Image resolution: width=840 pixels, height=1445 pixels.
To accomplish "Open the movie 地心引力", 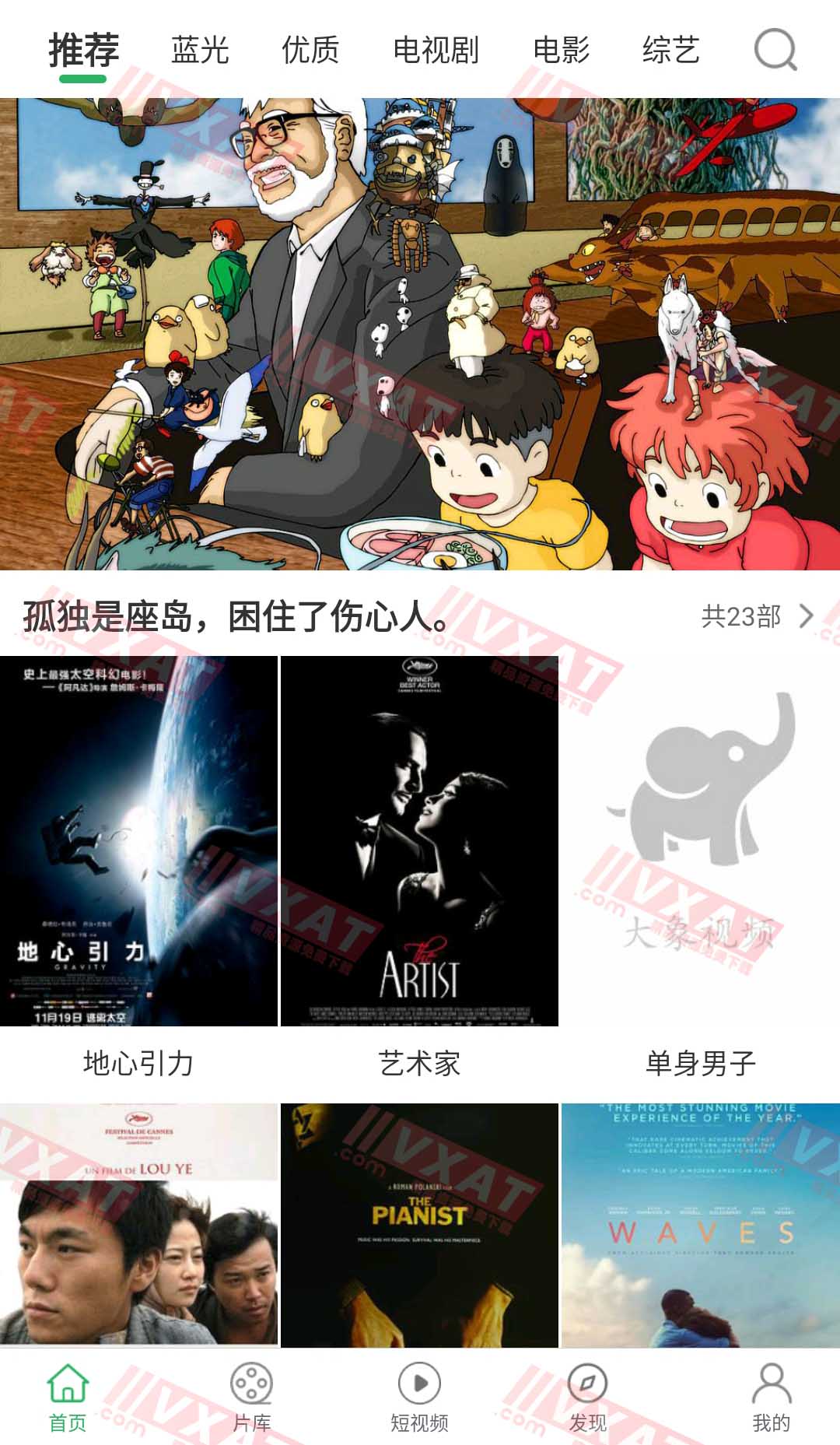I will [138, 841].
